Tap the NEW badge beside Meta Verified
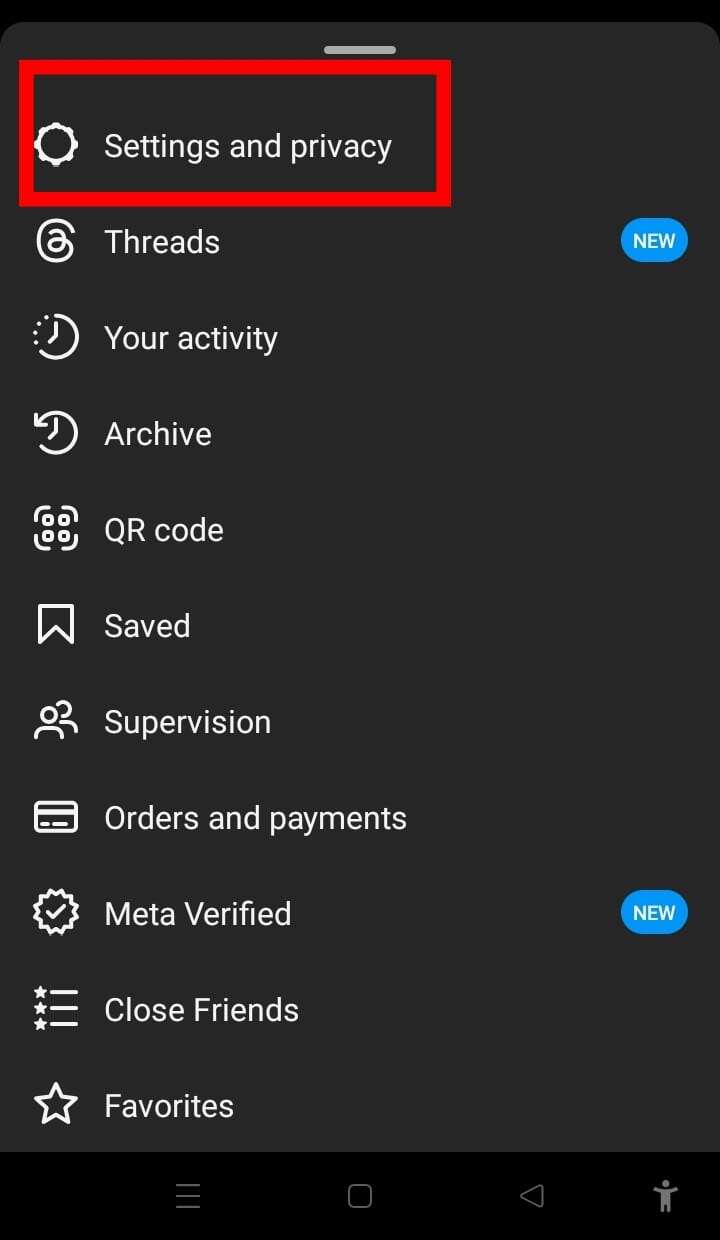Screen dimensions: 720x1240 click(x=654, y=912)
